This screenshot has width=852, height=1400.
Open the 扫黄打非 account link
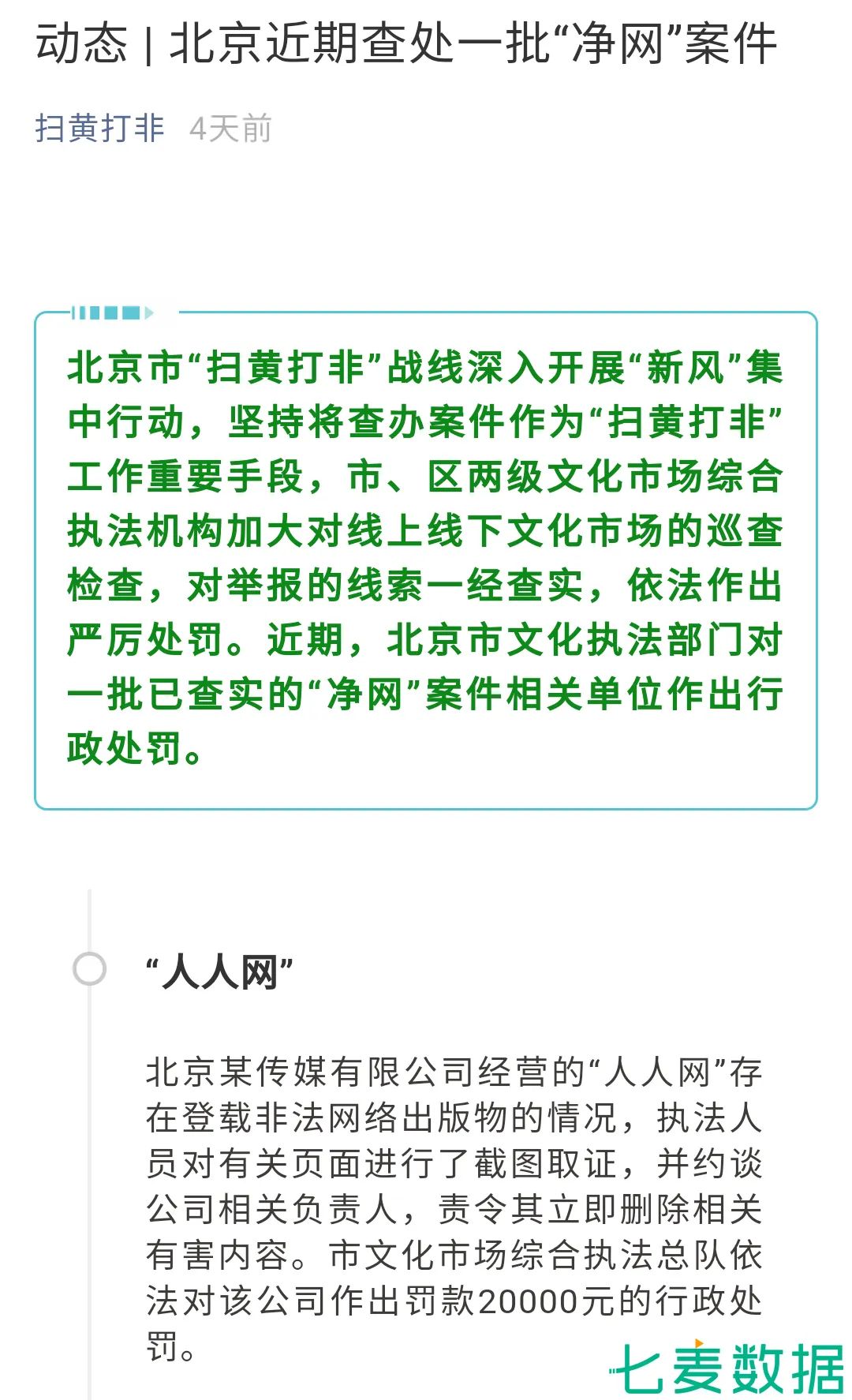point(99,128)
